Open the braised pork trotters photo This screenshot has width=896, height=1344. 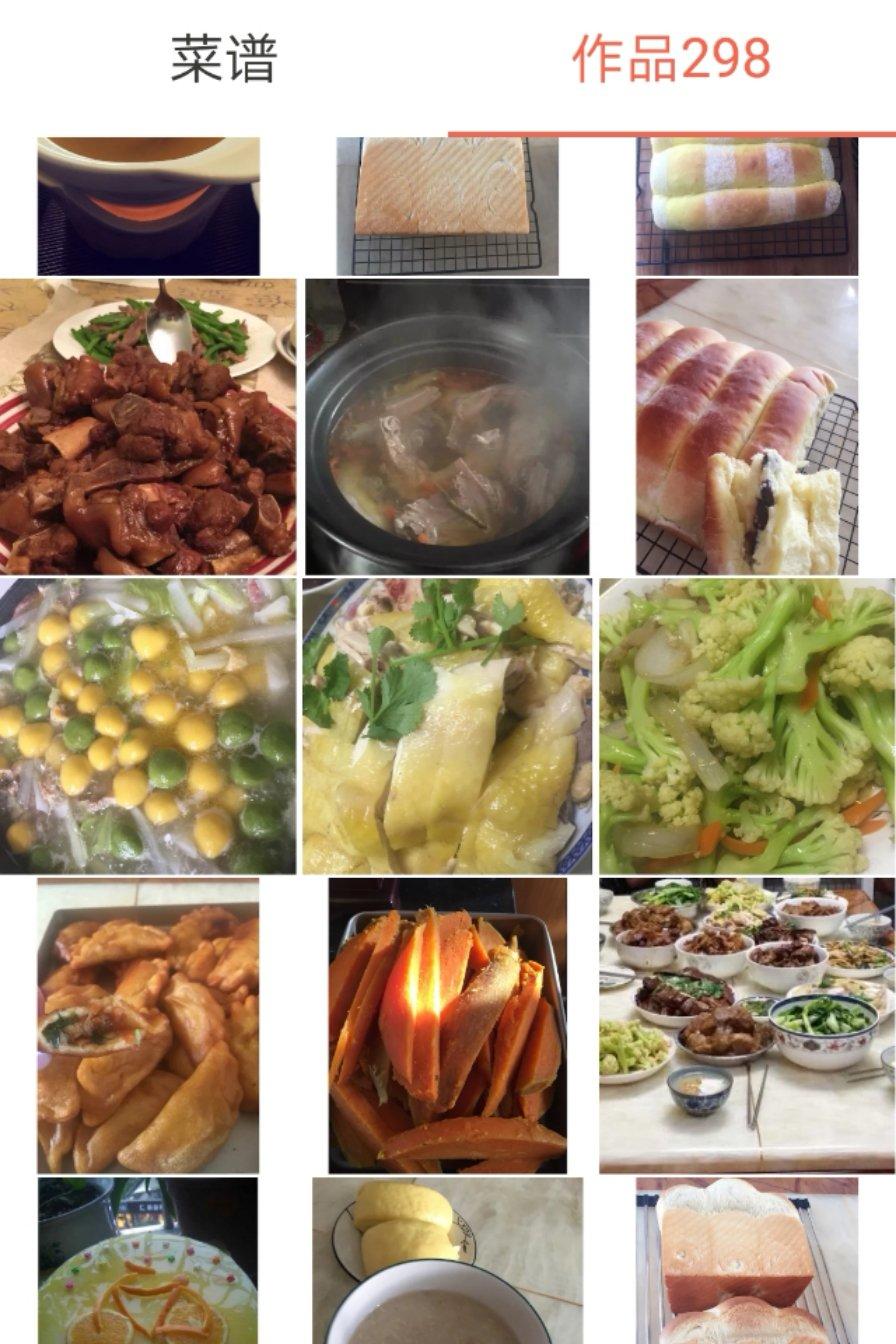(148, 426)
